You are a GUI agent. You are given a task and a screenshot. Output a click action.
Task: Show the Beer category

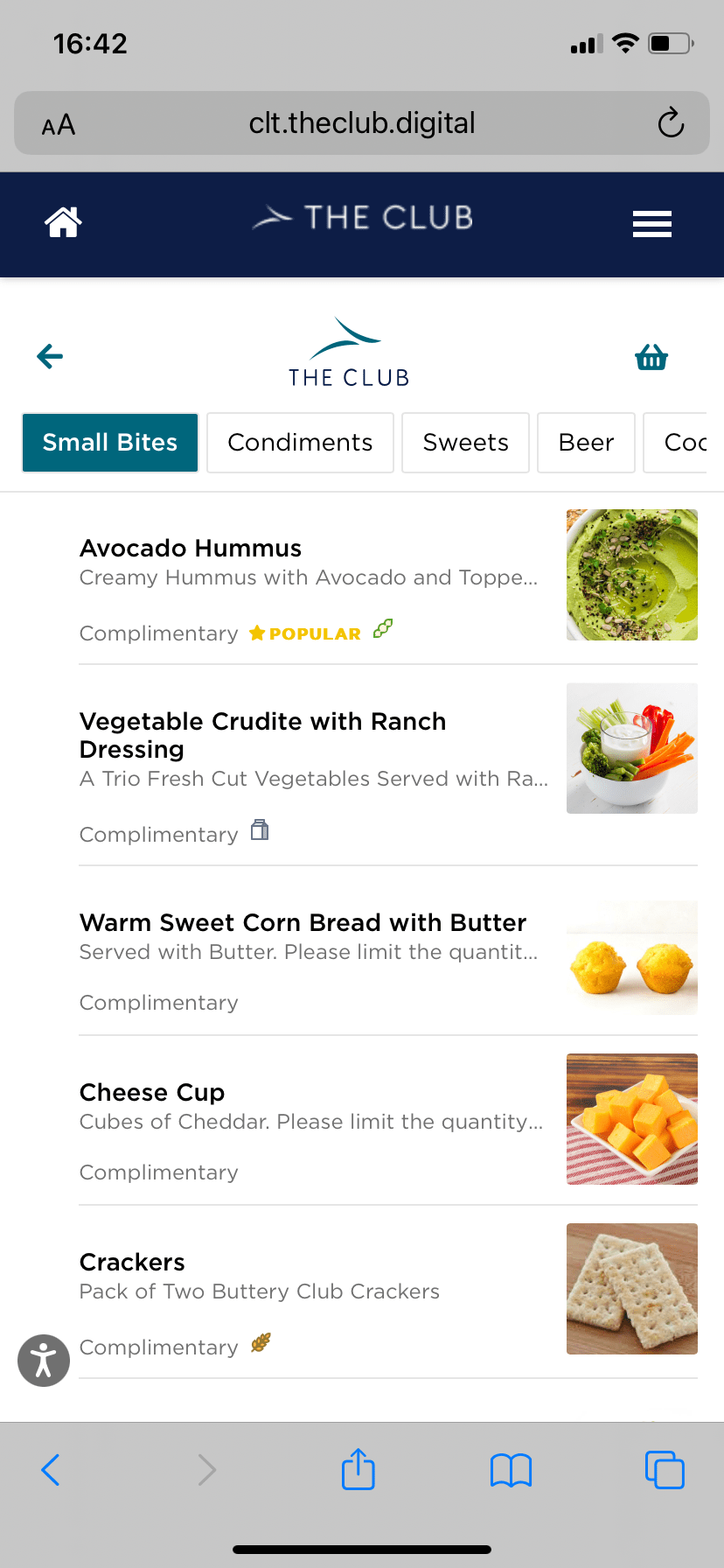coord(586,443)
